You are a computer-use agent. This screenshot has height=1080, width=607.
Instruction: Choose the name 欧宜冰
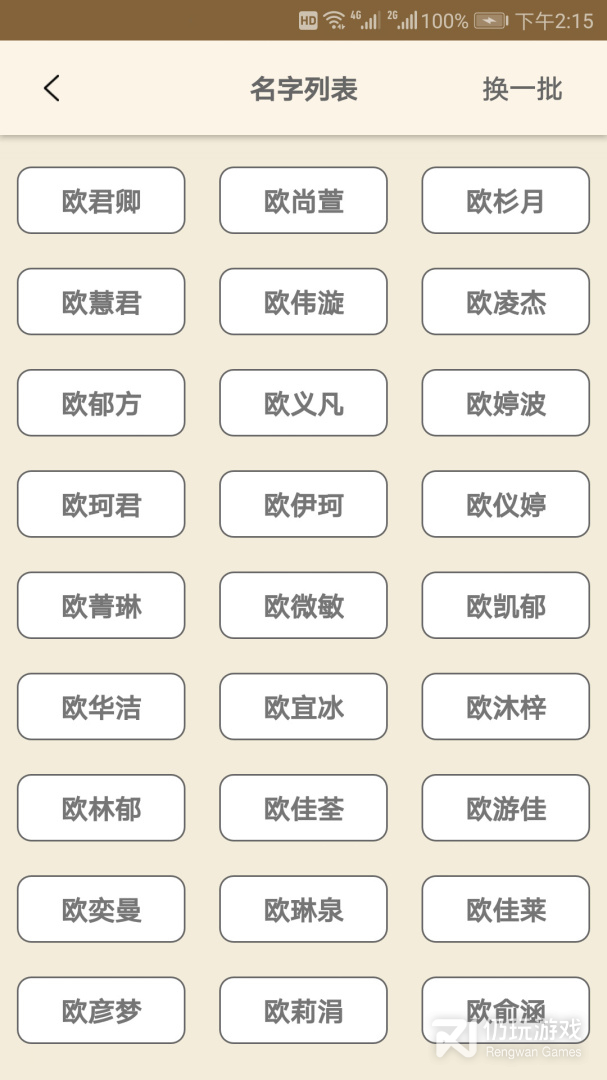303,707
